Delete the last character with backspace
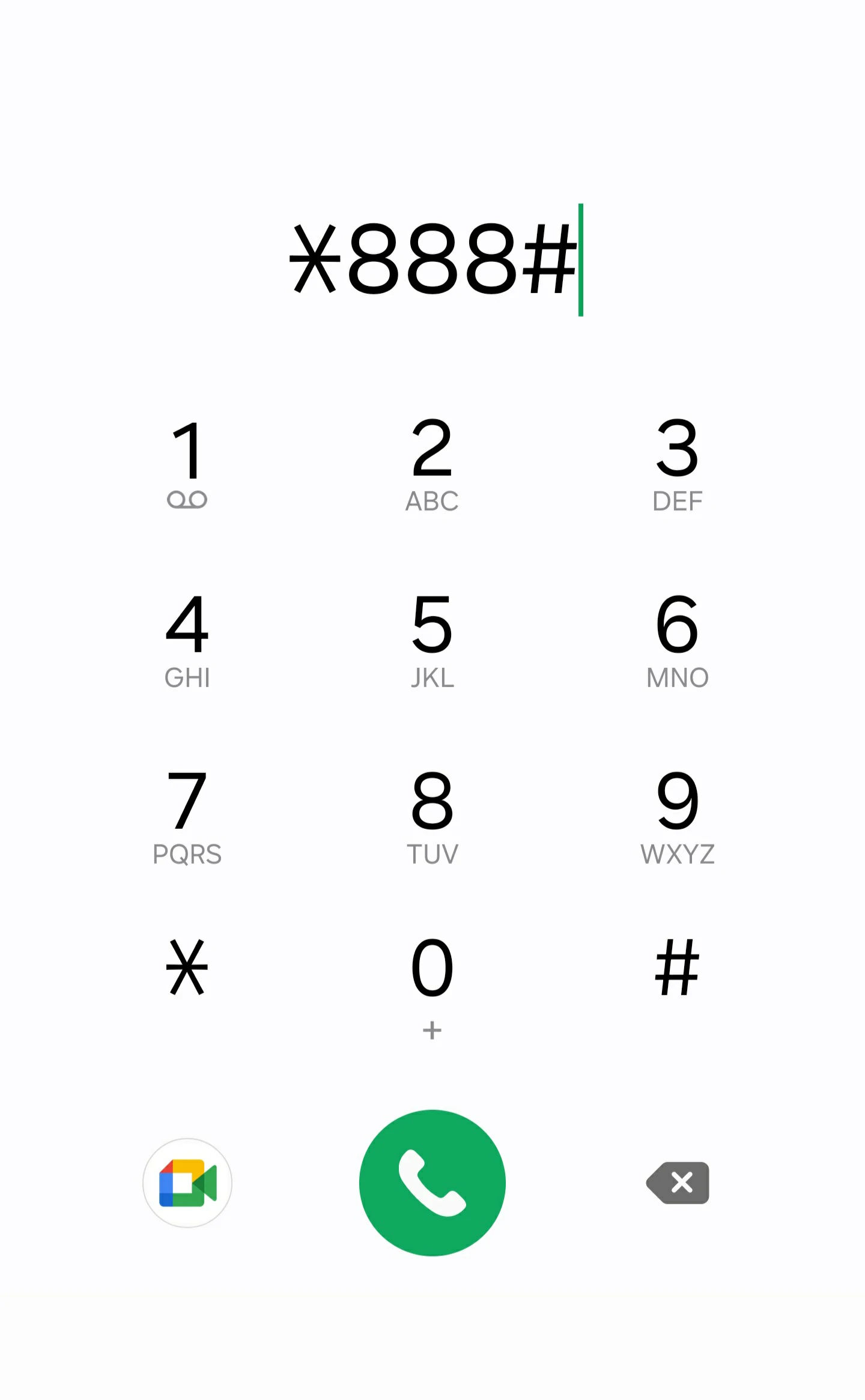The width and height of the screenshot is (865, 1400). tap(678, 1183)
